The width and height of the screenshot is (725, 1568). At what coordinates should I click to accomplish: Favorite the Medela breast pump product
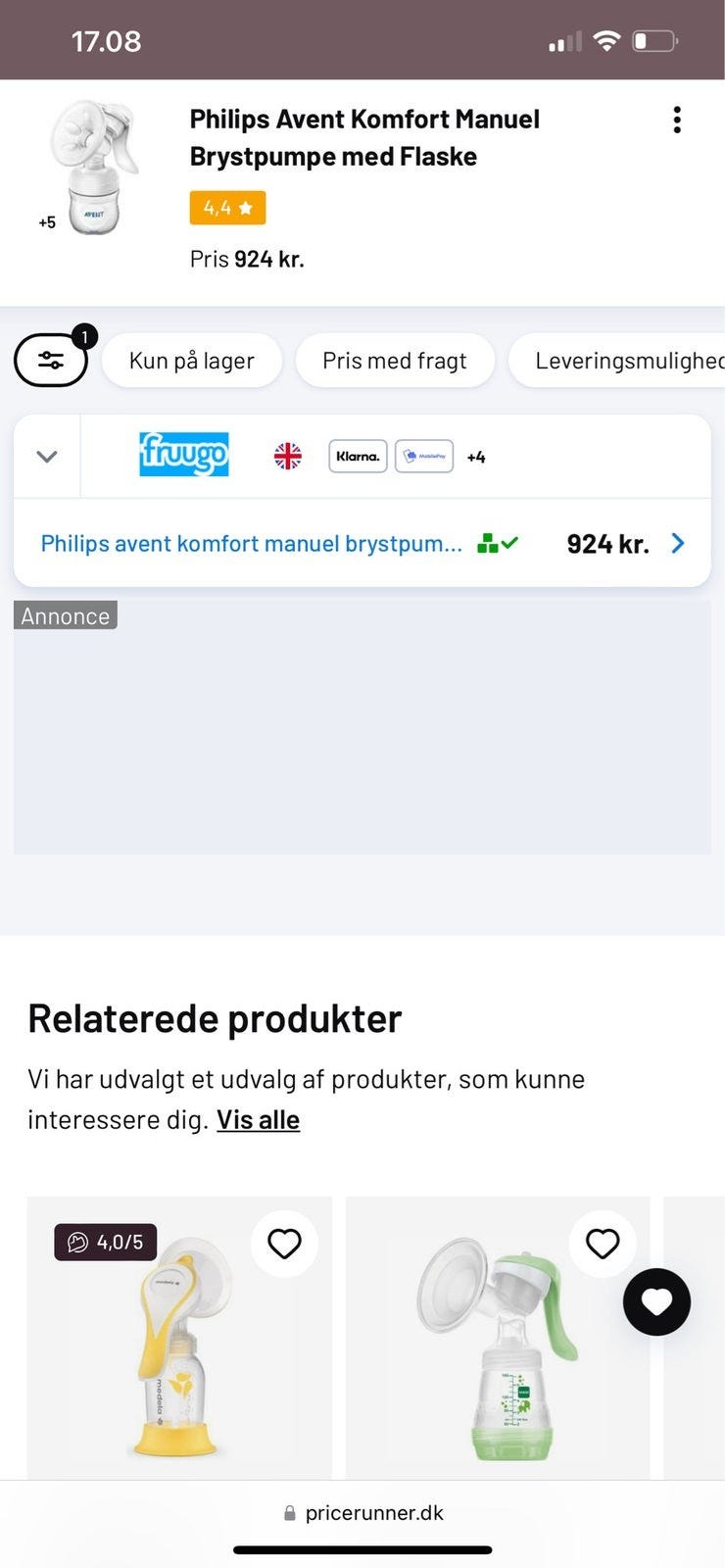pos(283,1243)
